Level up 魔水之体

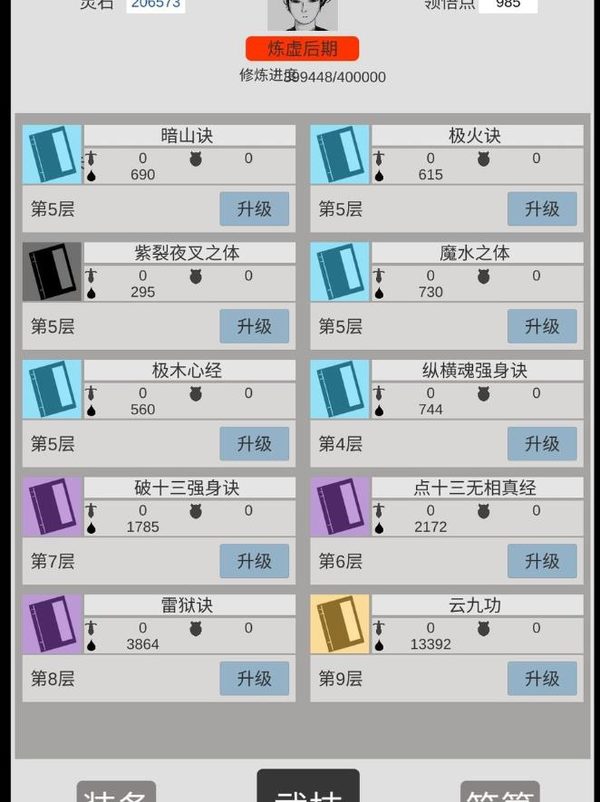click(x=542, y=326)
